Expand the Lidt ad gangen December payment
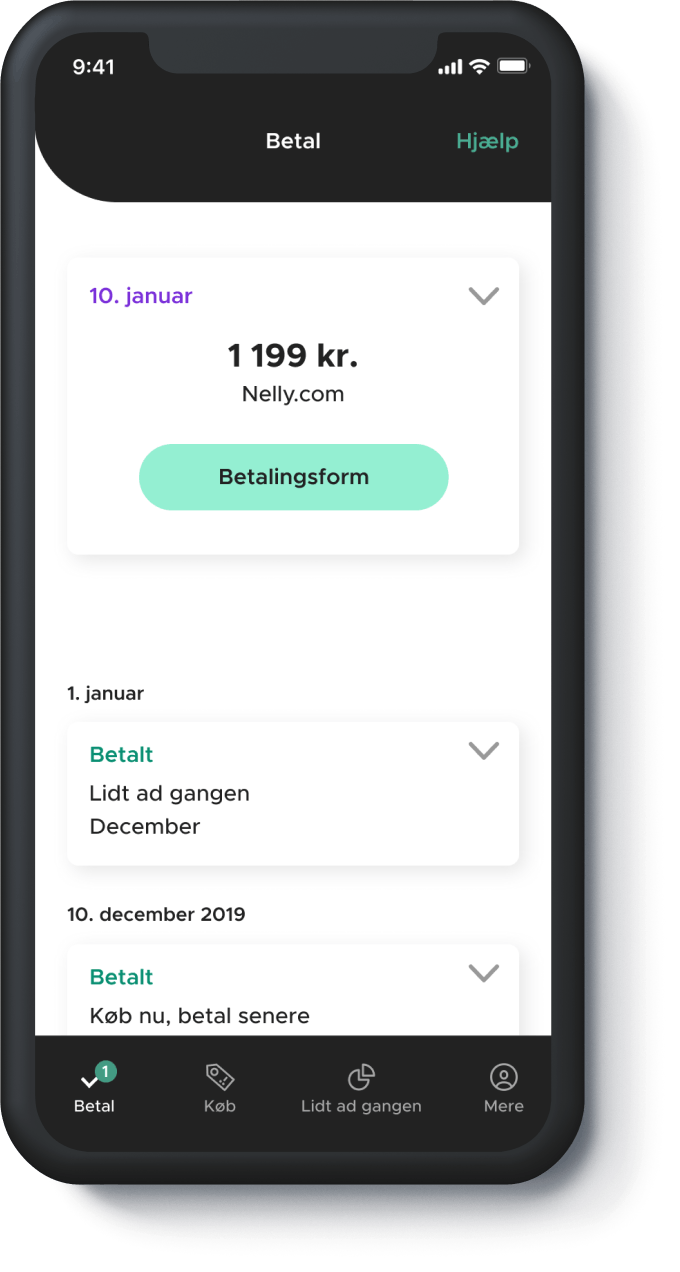Screen dimensions: 680x1272 pyautogui.click(x=484, y=751)
